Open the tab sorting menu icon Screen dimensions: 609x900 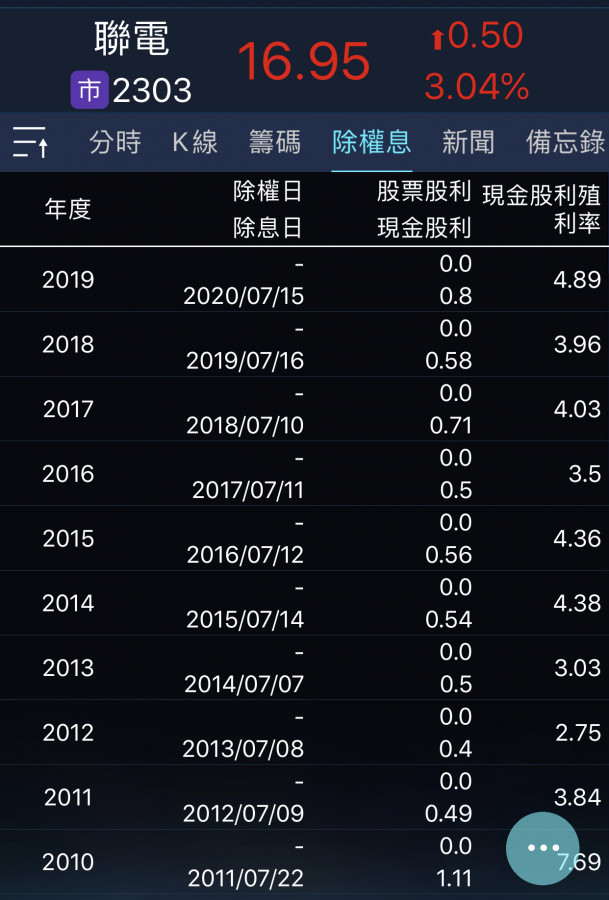click(x=31, y=143)
